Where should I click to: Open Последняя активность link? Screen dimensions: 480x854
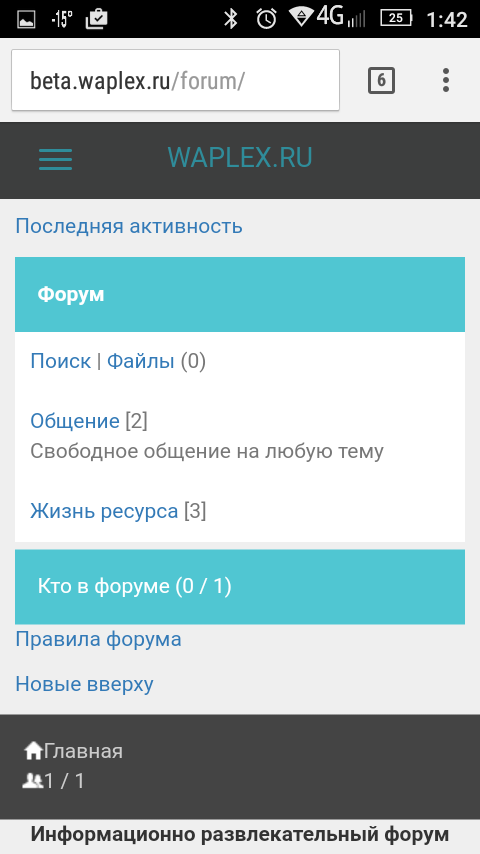tap(129, 226)
